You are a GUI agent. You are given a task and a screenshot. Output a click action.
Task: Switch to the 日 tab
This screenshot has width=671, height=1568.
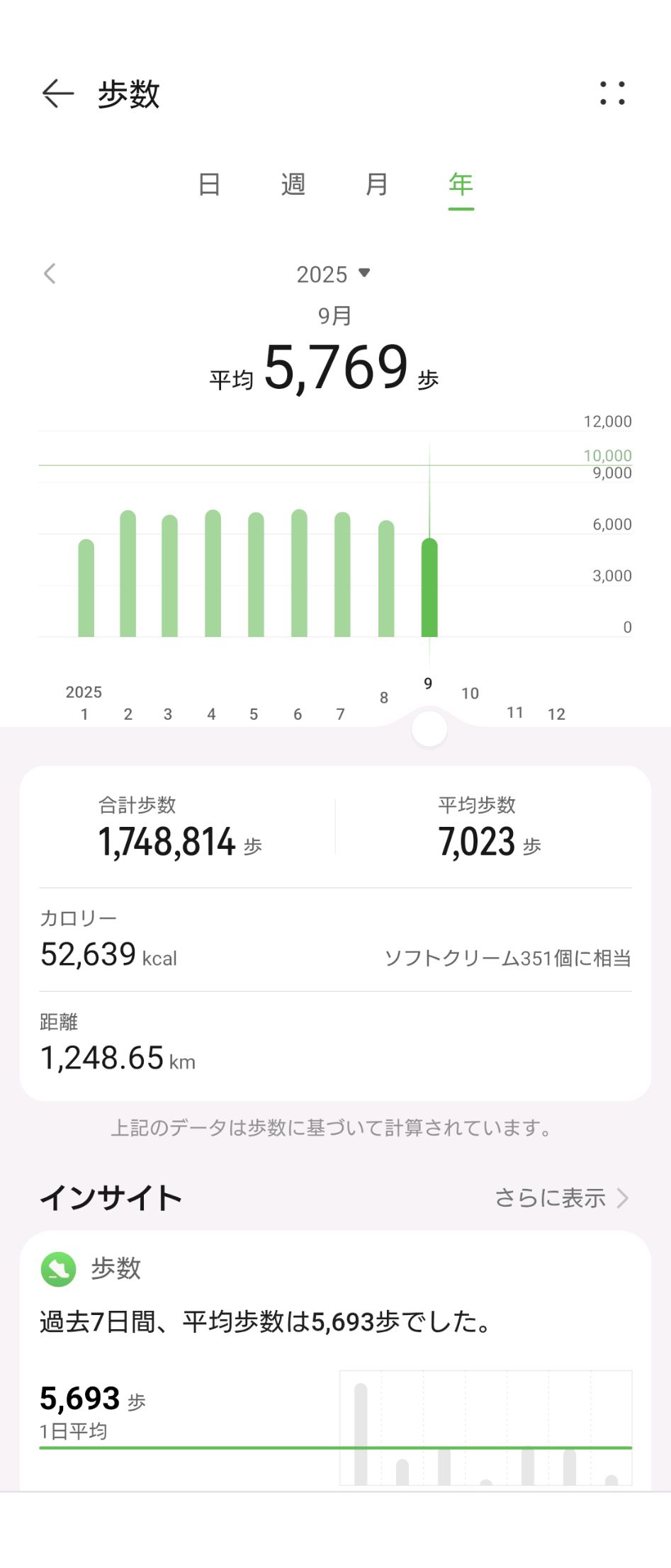pyautogui.click(x=209, y=185)
